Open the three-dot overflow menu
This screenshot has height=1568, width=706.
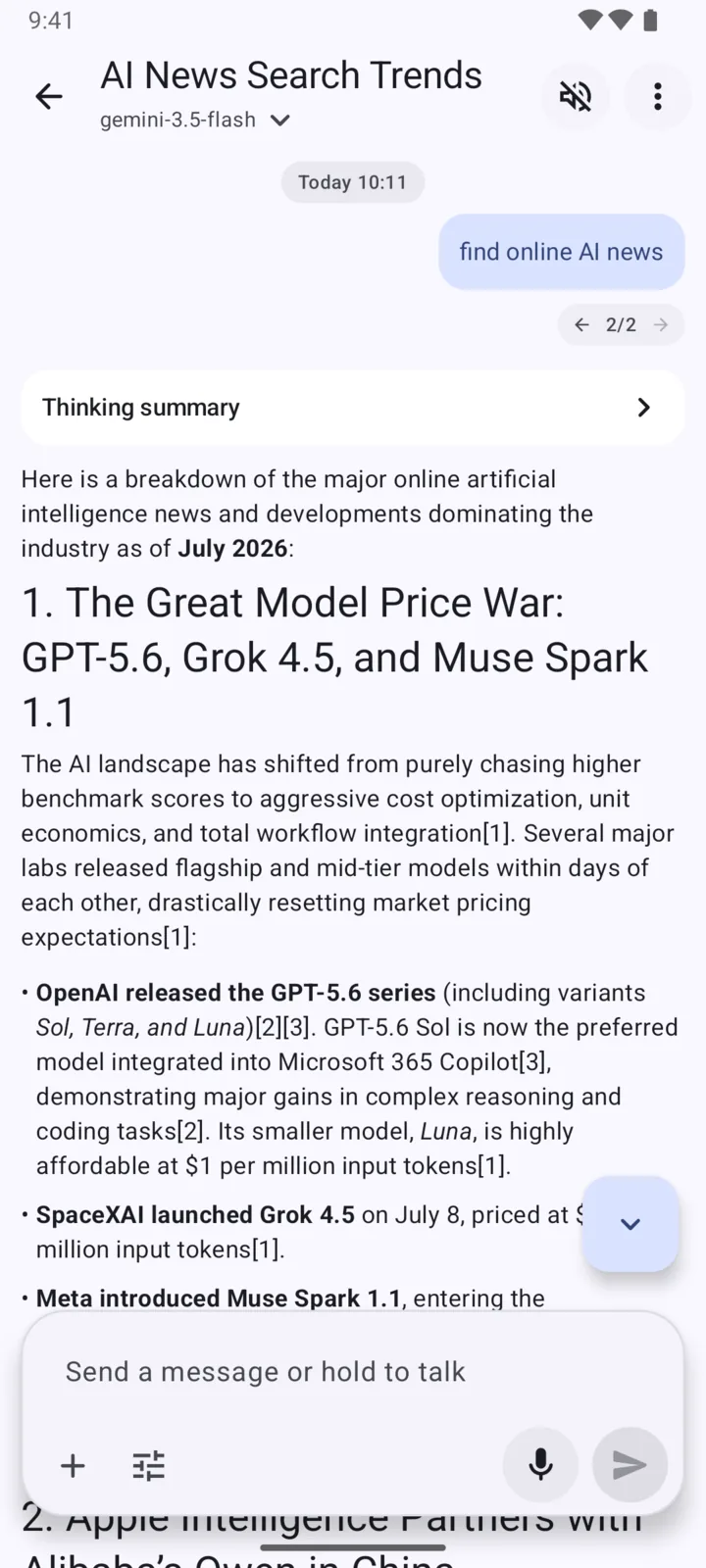tap(658, 96)
